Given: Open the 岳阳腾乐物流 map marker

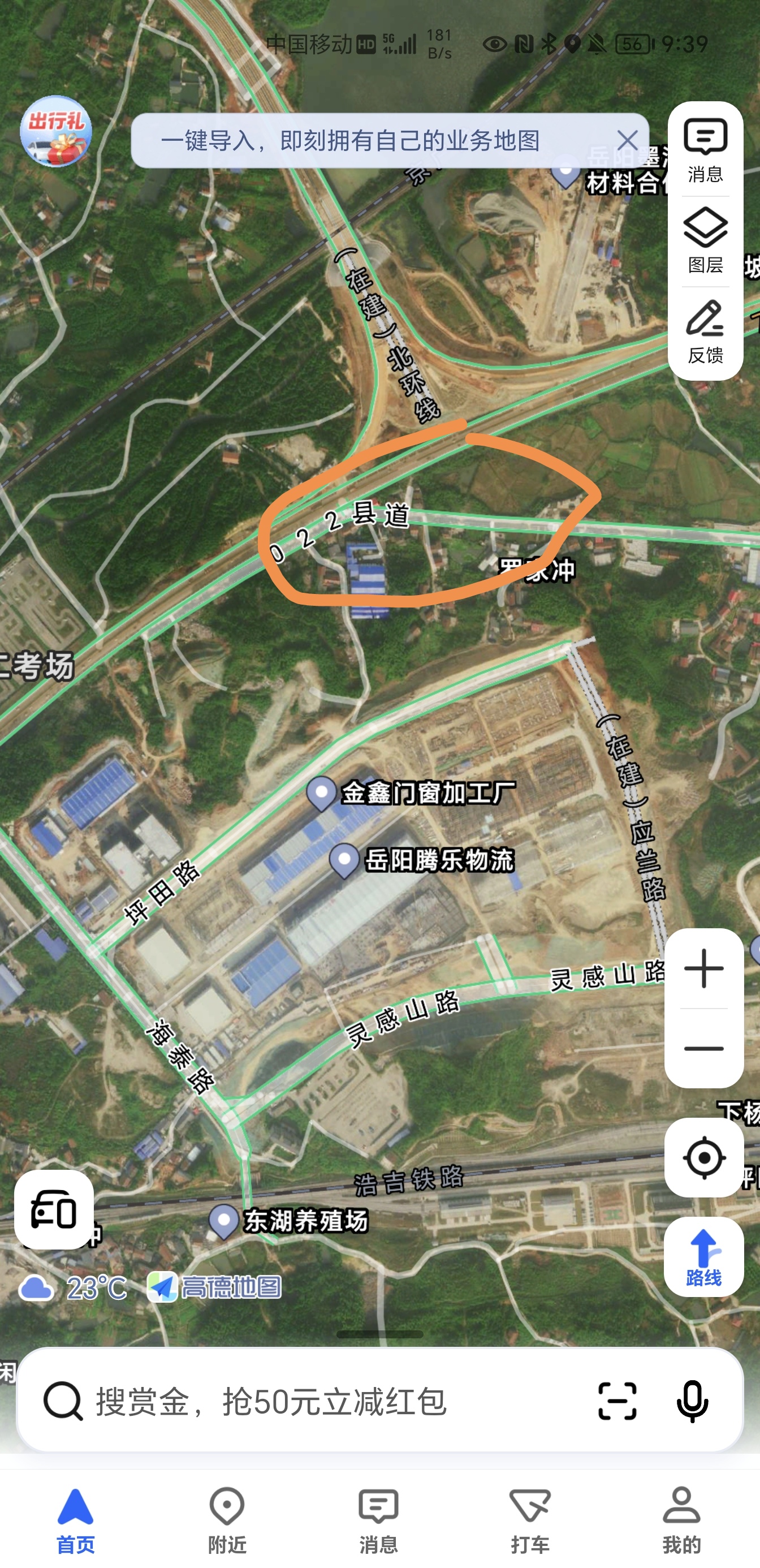Looking at the screenshot, I should pyautogui.click(x=344, y=861).
